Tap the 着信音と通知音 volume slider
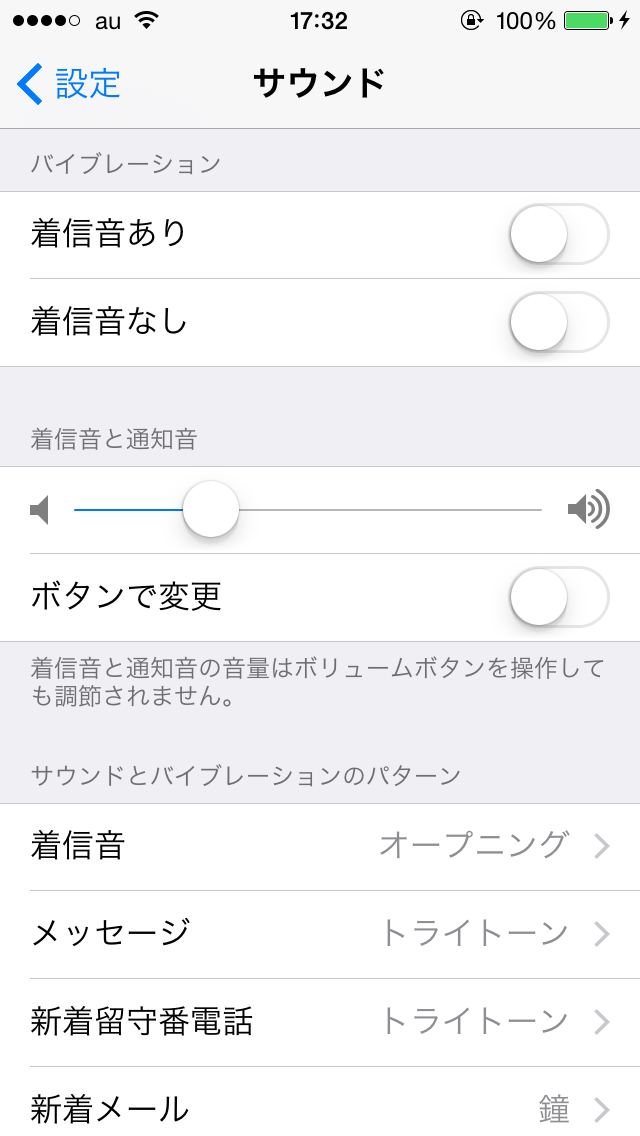The height and width of the screenshot is (1136, 640). 308,510
